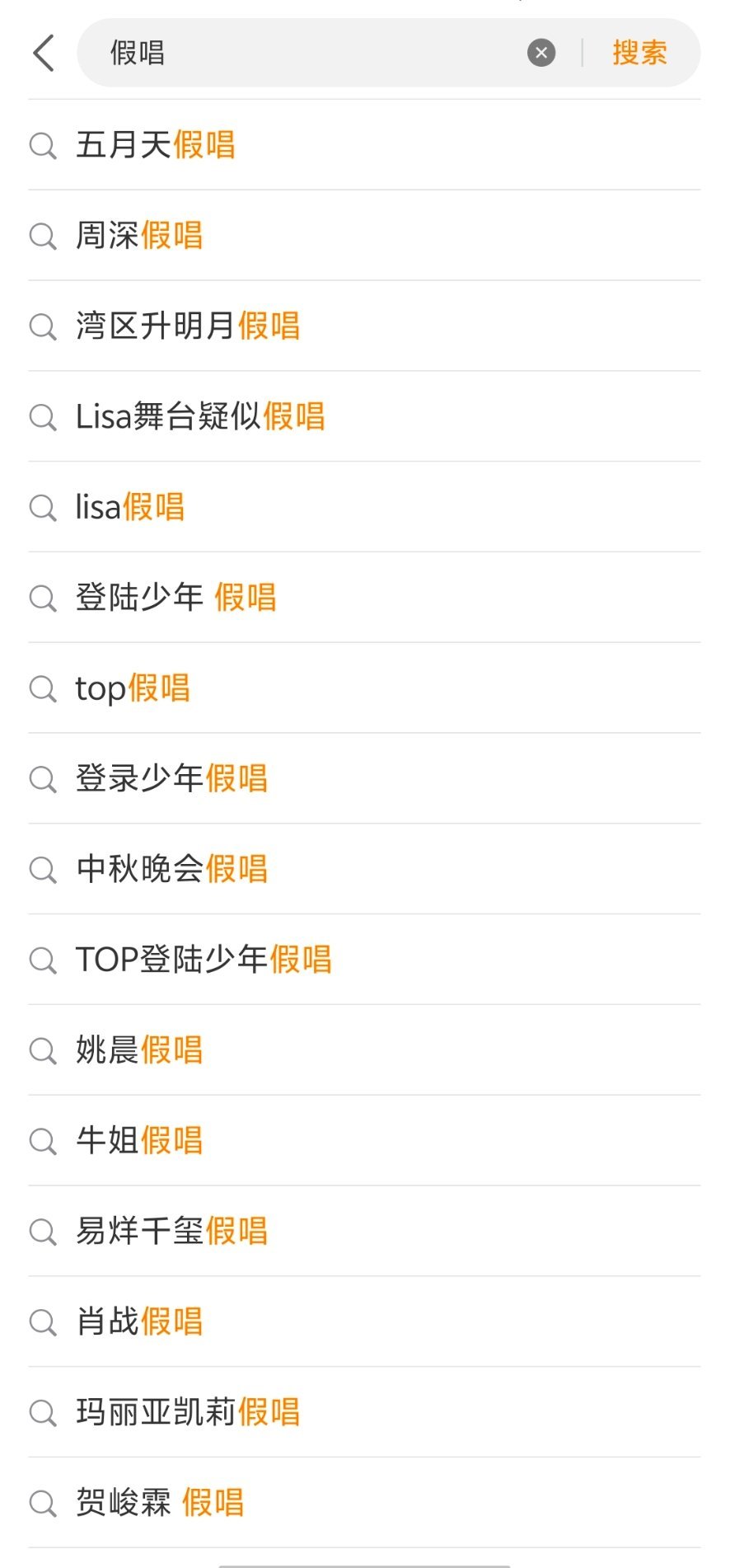Screen dimensions: 730x1568
Task: Open the suggestion 易烊千玺假唱
Action: click(171, 1232)
